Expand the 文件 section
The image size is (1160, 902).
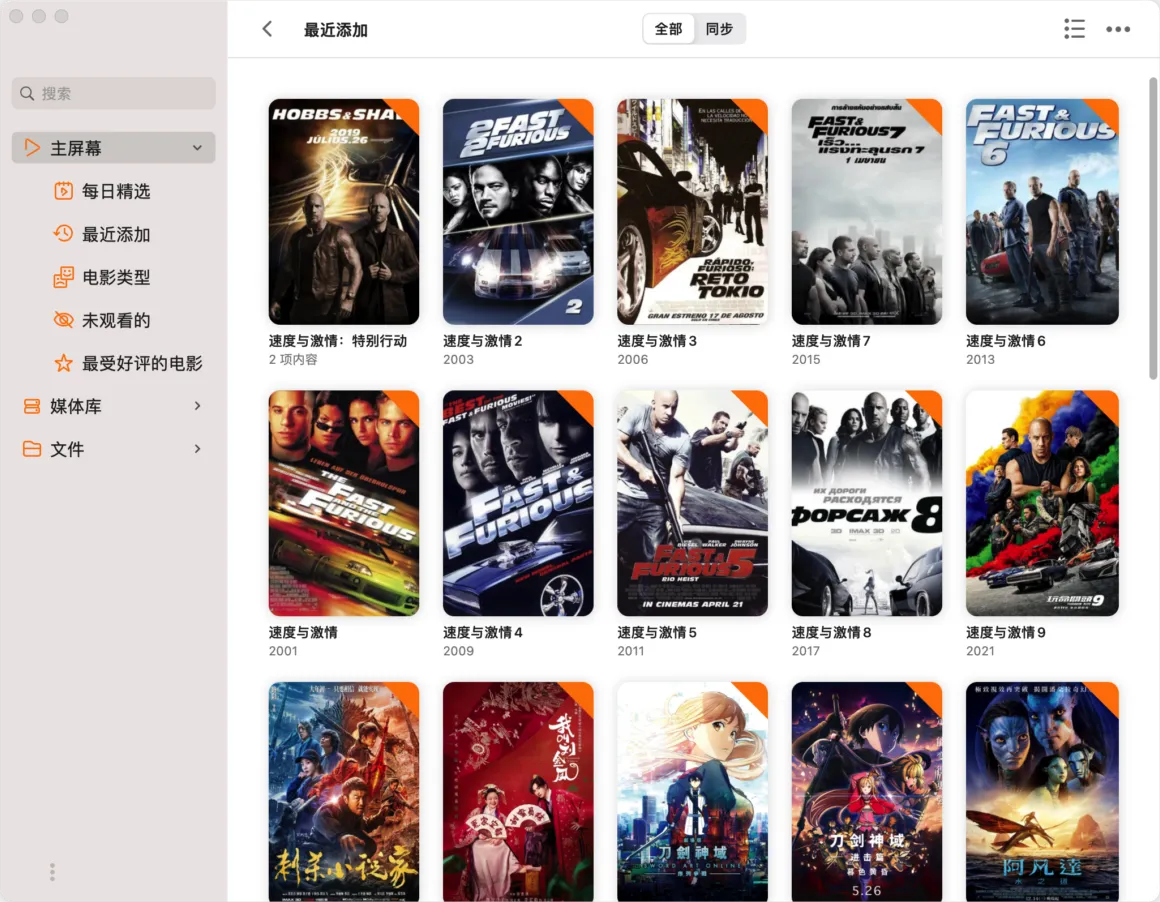(197, 449)
